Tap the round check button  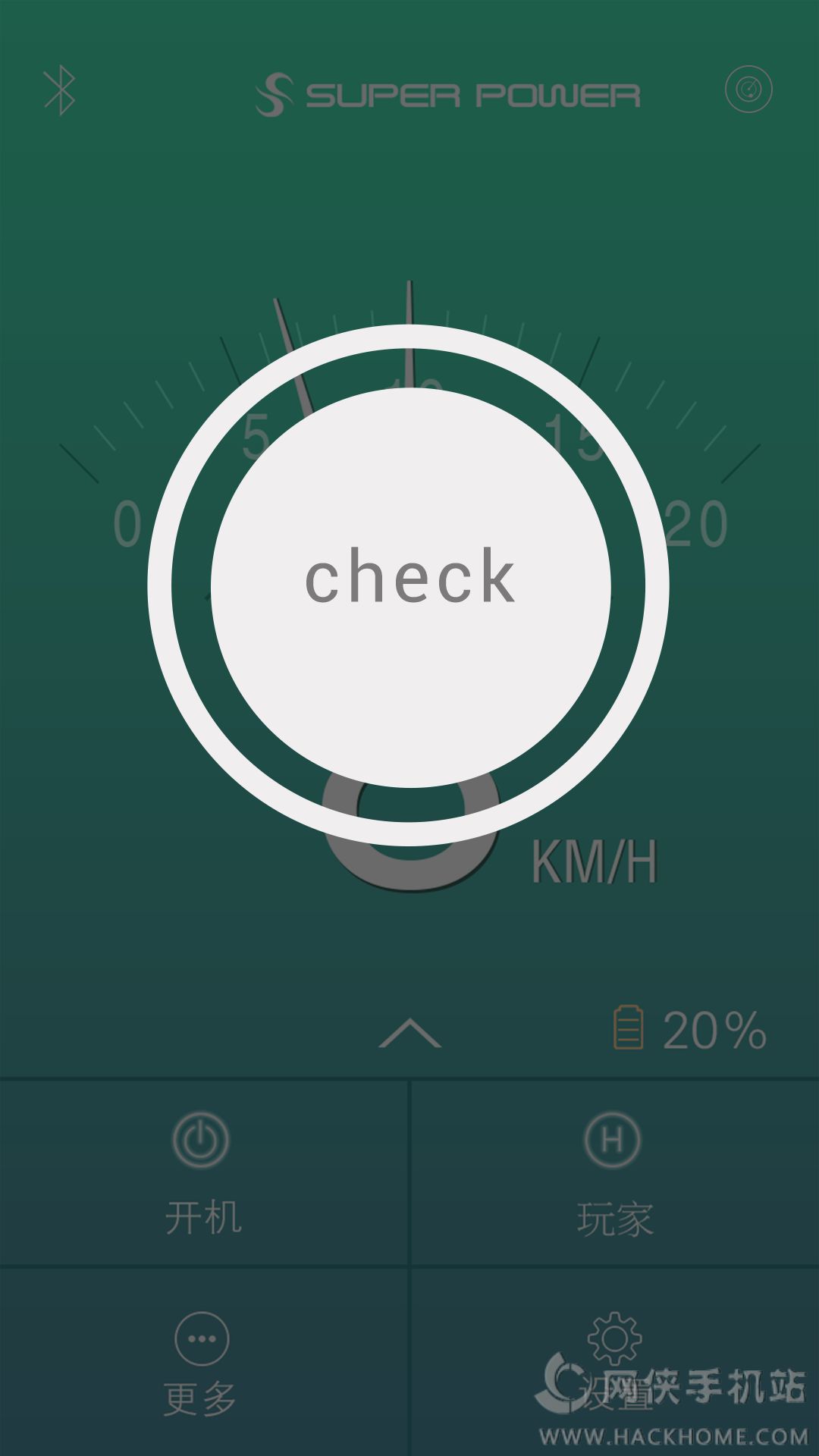409,585
